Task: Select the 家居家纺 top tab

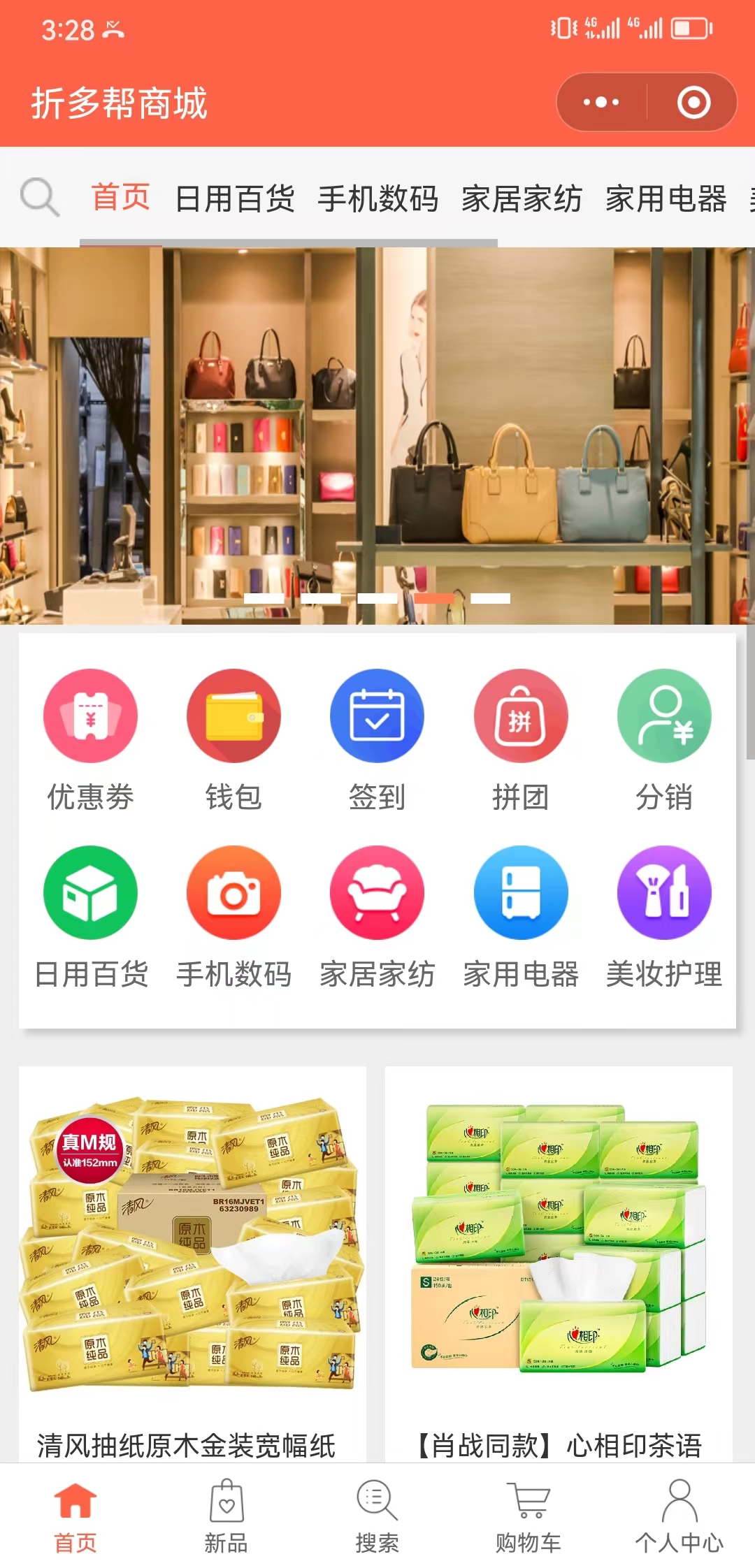Action: coord(522,198)
